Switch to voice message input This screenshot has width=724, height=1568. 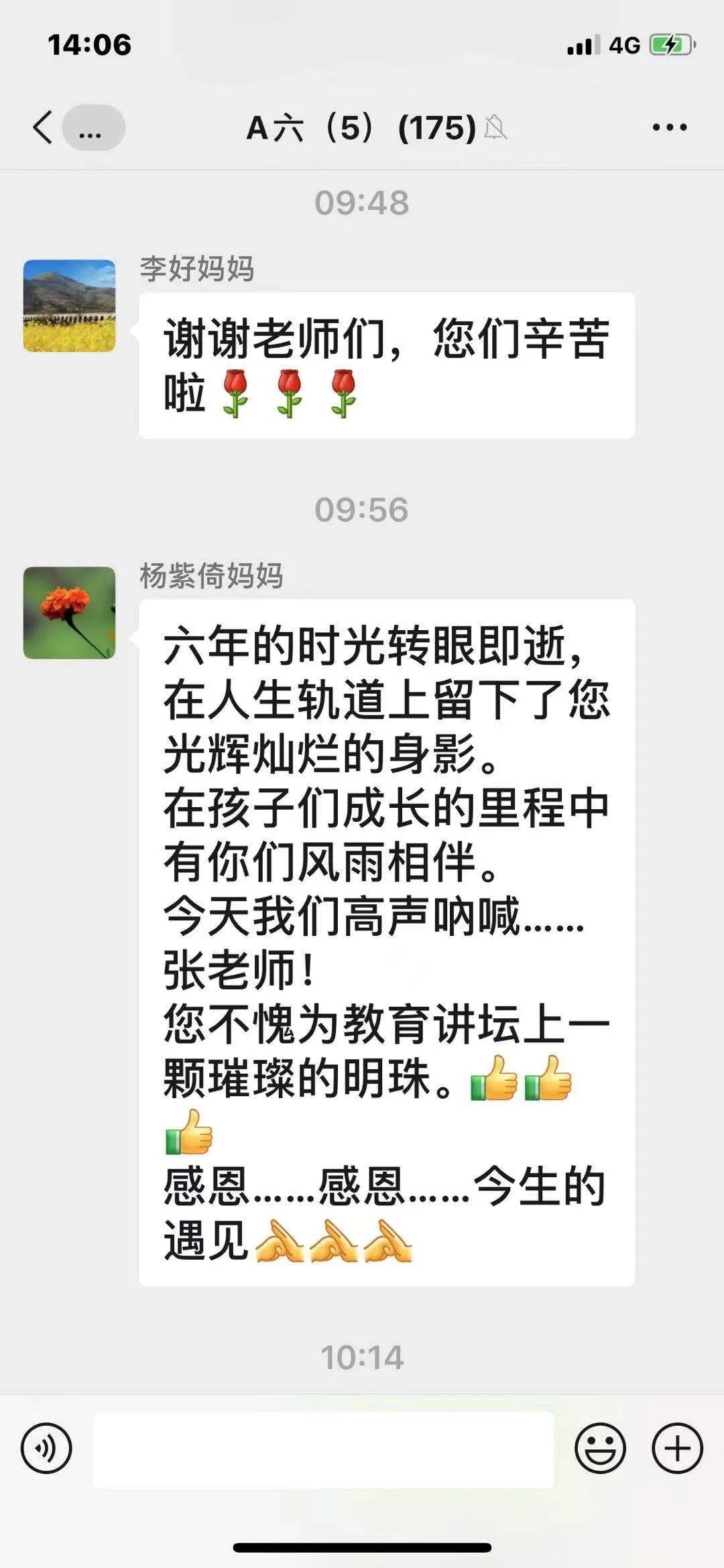click(x=46, y=1449)
